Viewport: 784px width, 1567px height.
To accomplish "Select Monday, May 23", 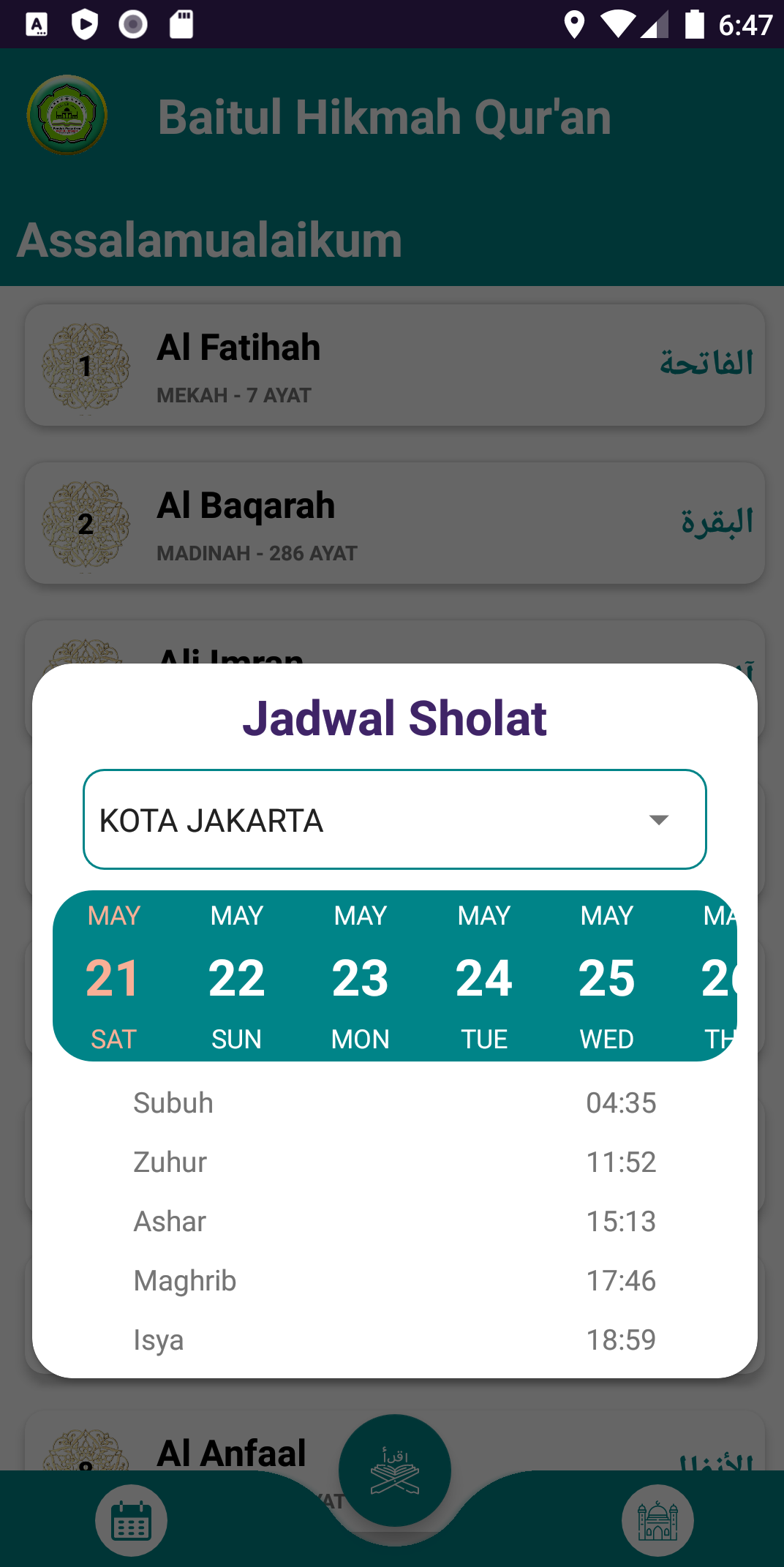I will (x=360, y=976).
